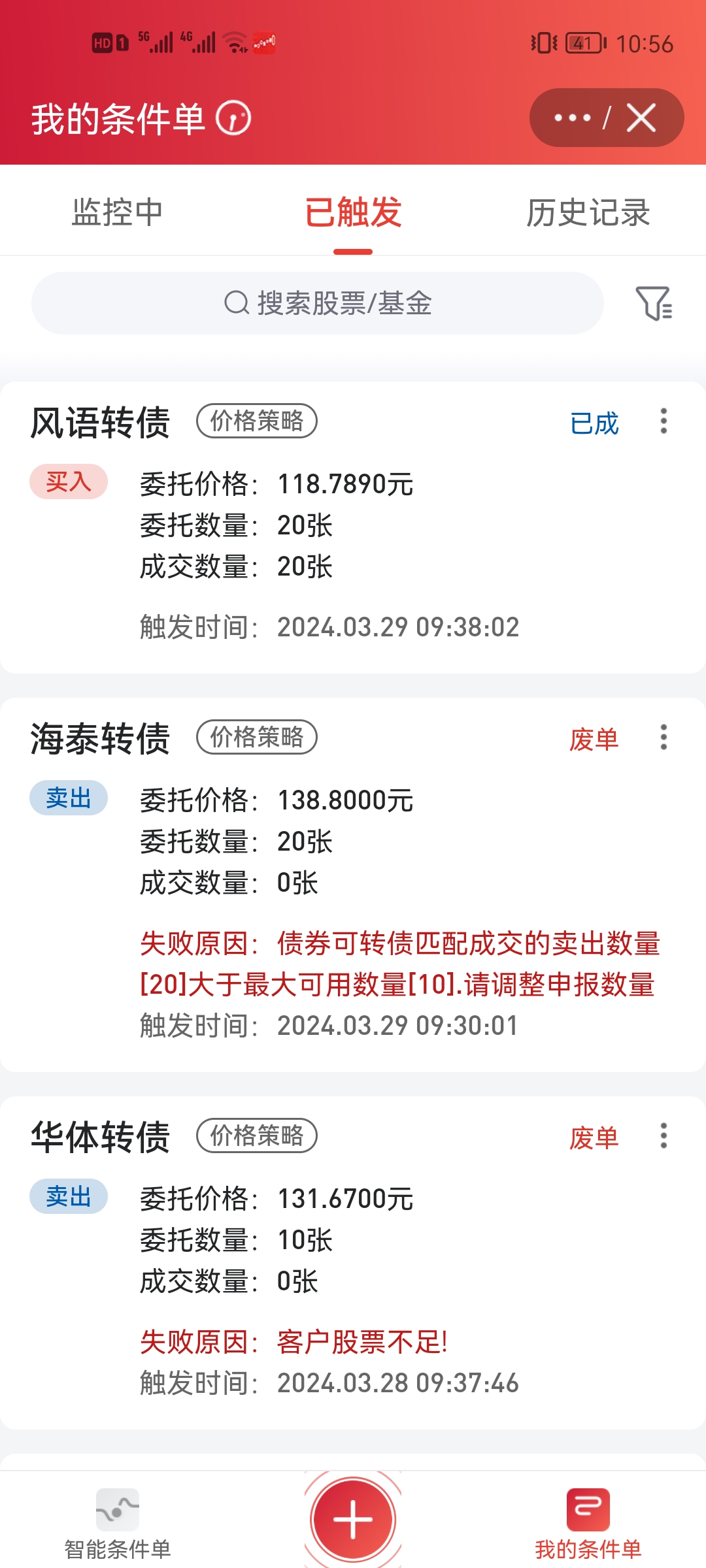Add a new condition order with plus button

(353, 1519)
